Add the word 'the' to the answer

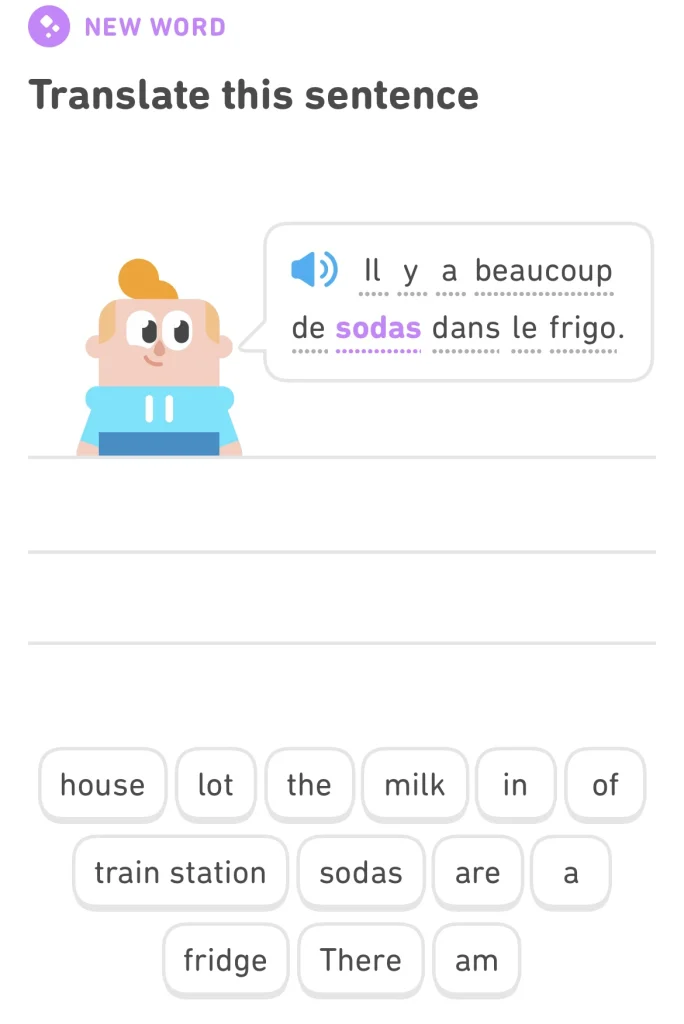click(308, 785)
